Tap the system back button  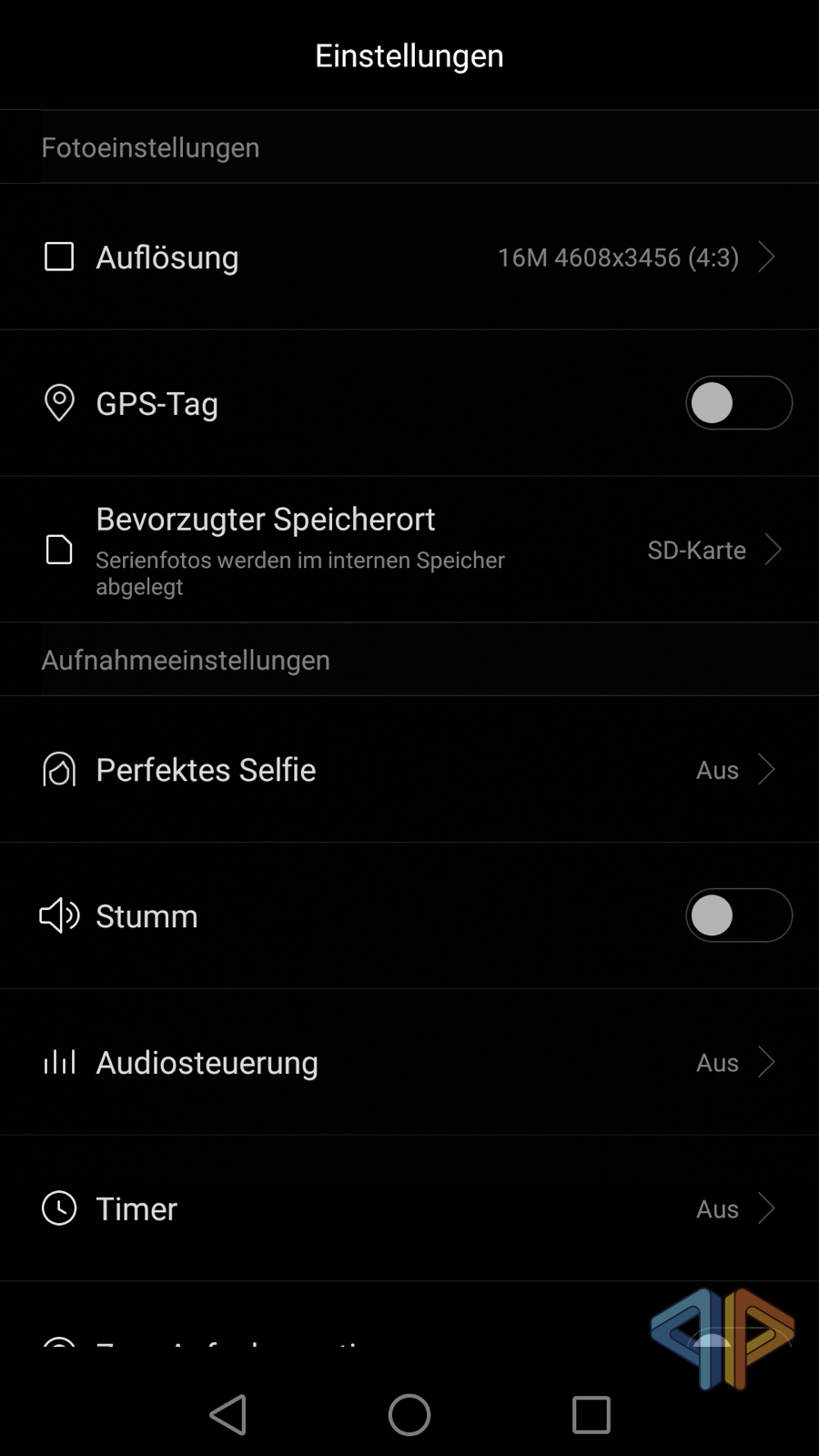pos(228,1415)
